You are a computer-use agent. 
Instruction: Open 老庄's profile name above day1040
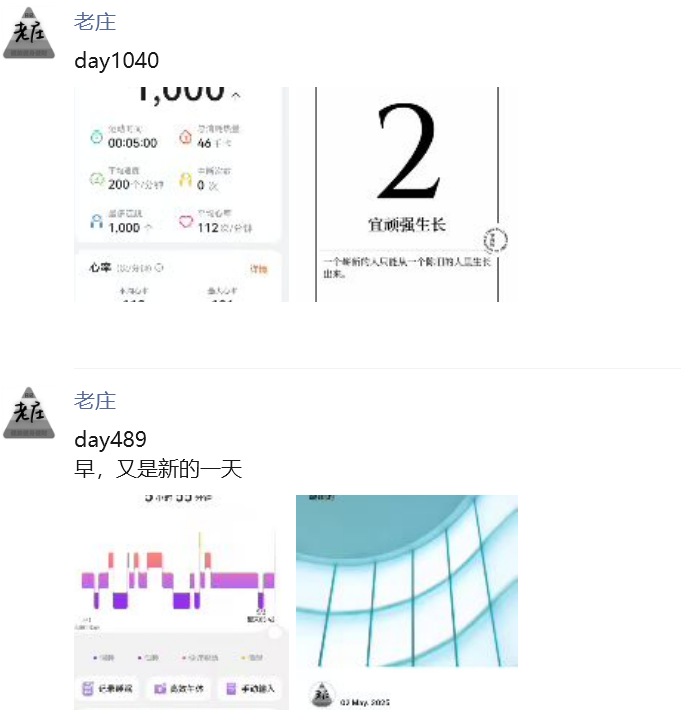95,22
